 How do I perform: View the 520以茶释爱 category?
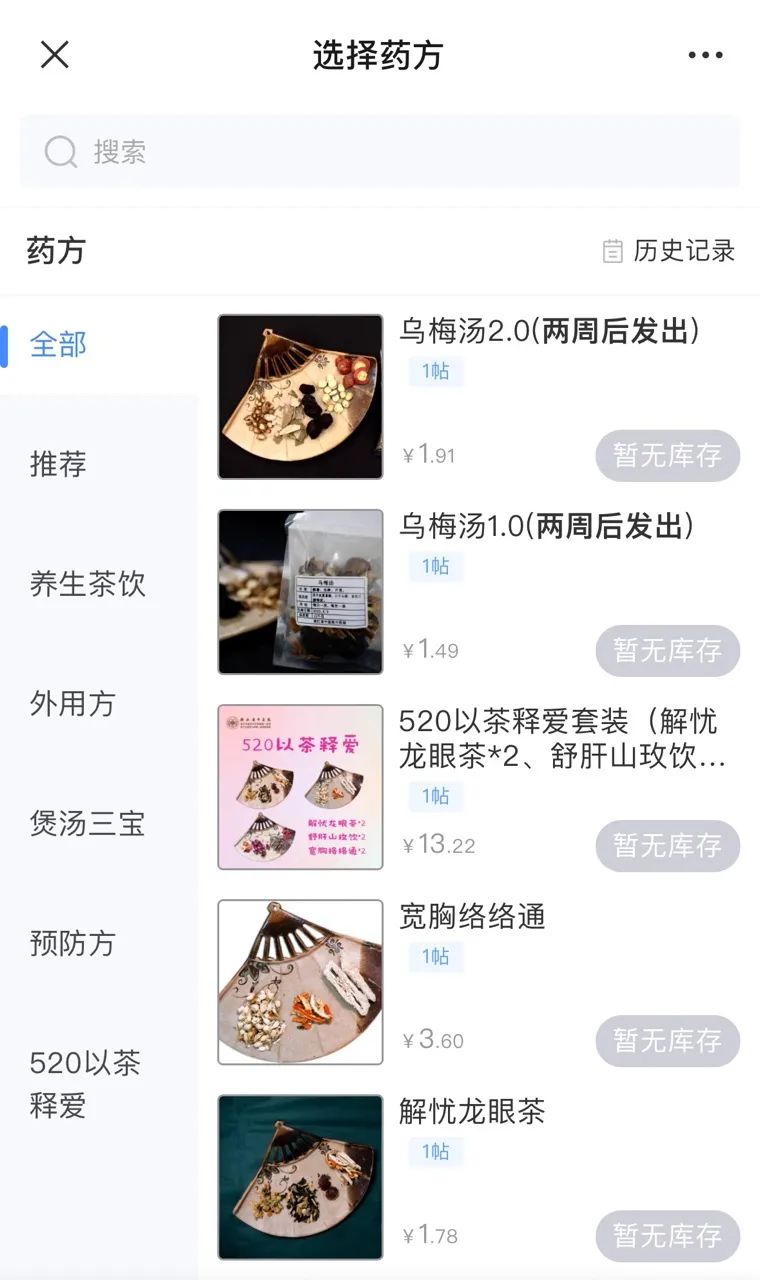click(85, 1084)
